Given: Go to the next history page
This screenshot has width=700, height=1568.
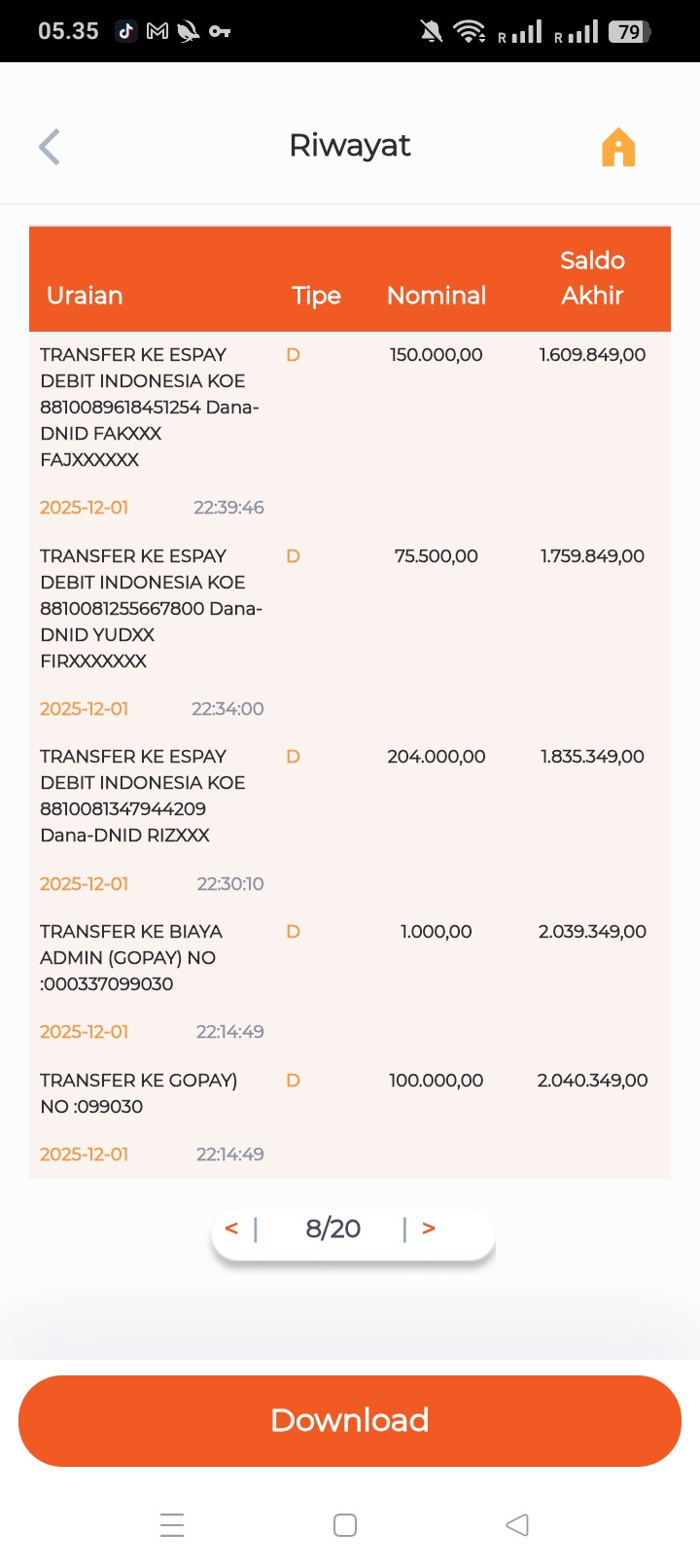Looking at the screenshot, I should point(429,1229).
